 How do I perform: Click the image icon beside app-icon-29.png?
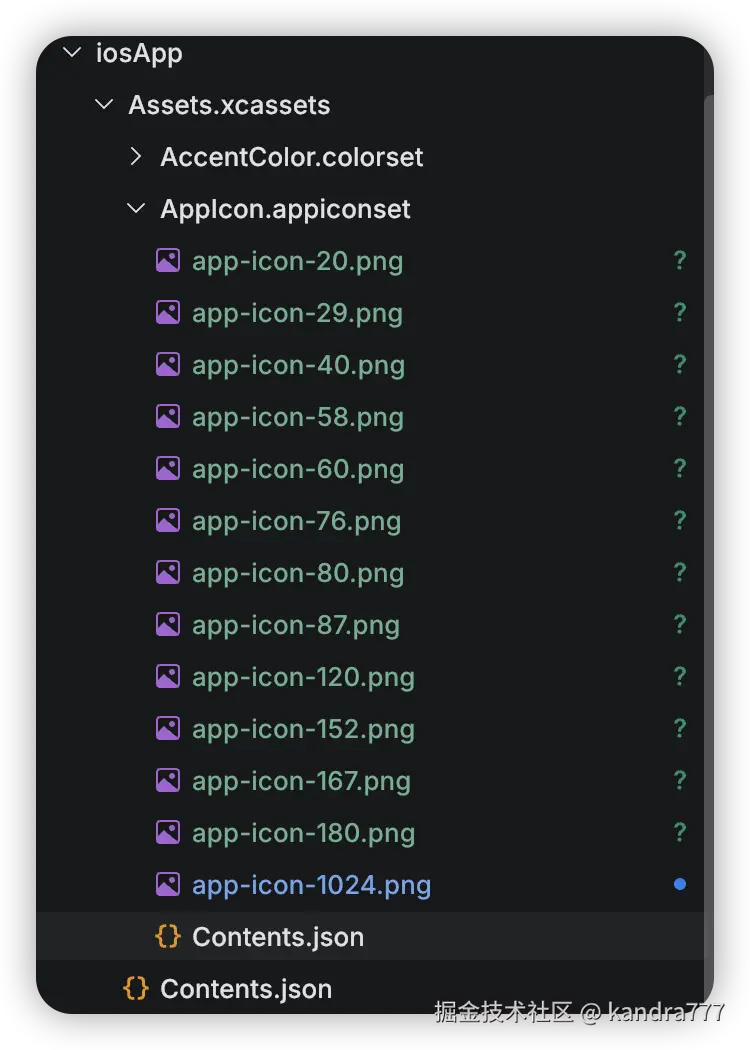167,312
